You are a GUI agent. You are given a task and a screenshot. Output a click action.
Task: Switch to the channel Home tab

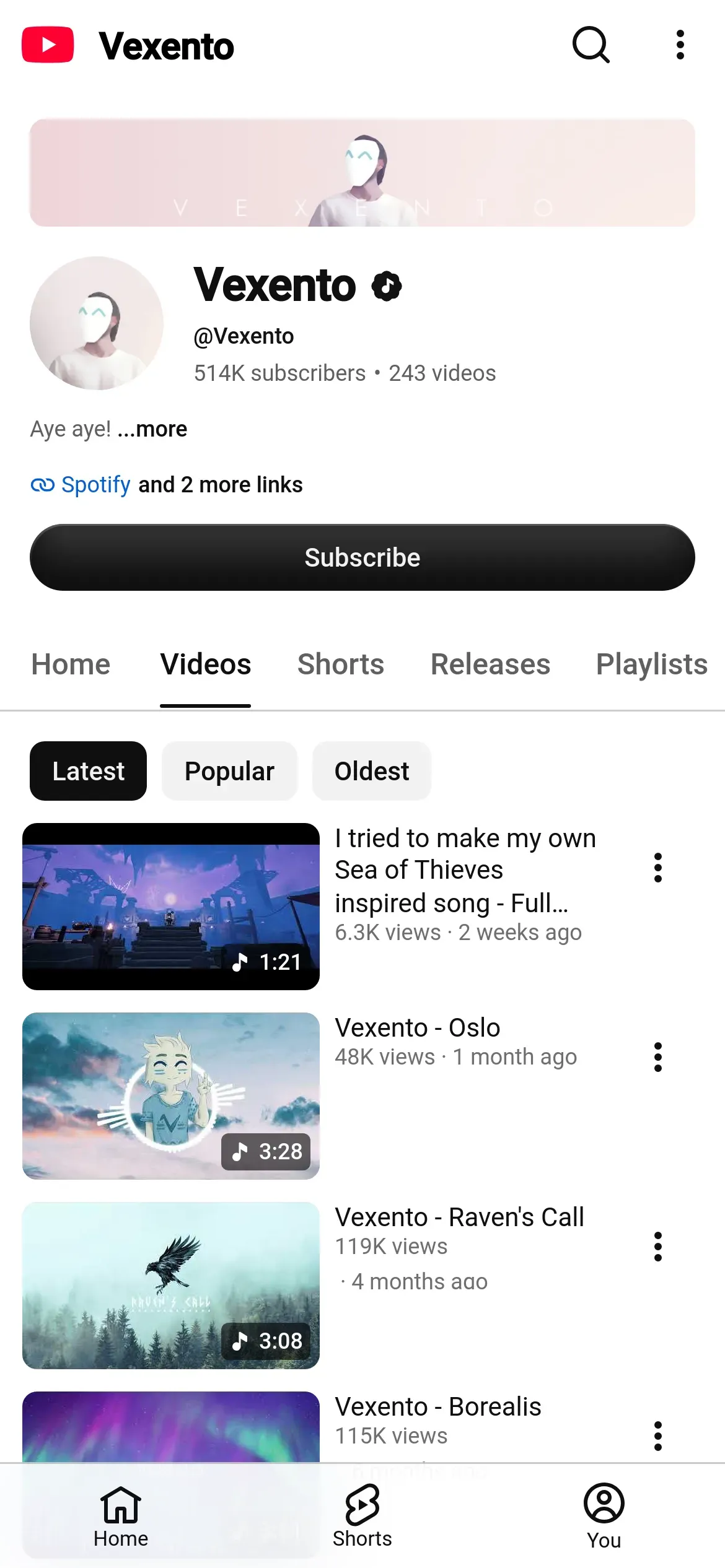(x=71, y=664)
